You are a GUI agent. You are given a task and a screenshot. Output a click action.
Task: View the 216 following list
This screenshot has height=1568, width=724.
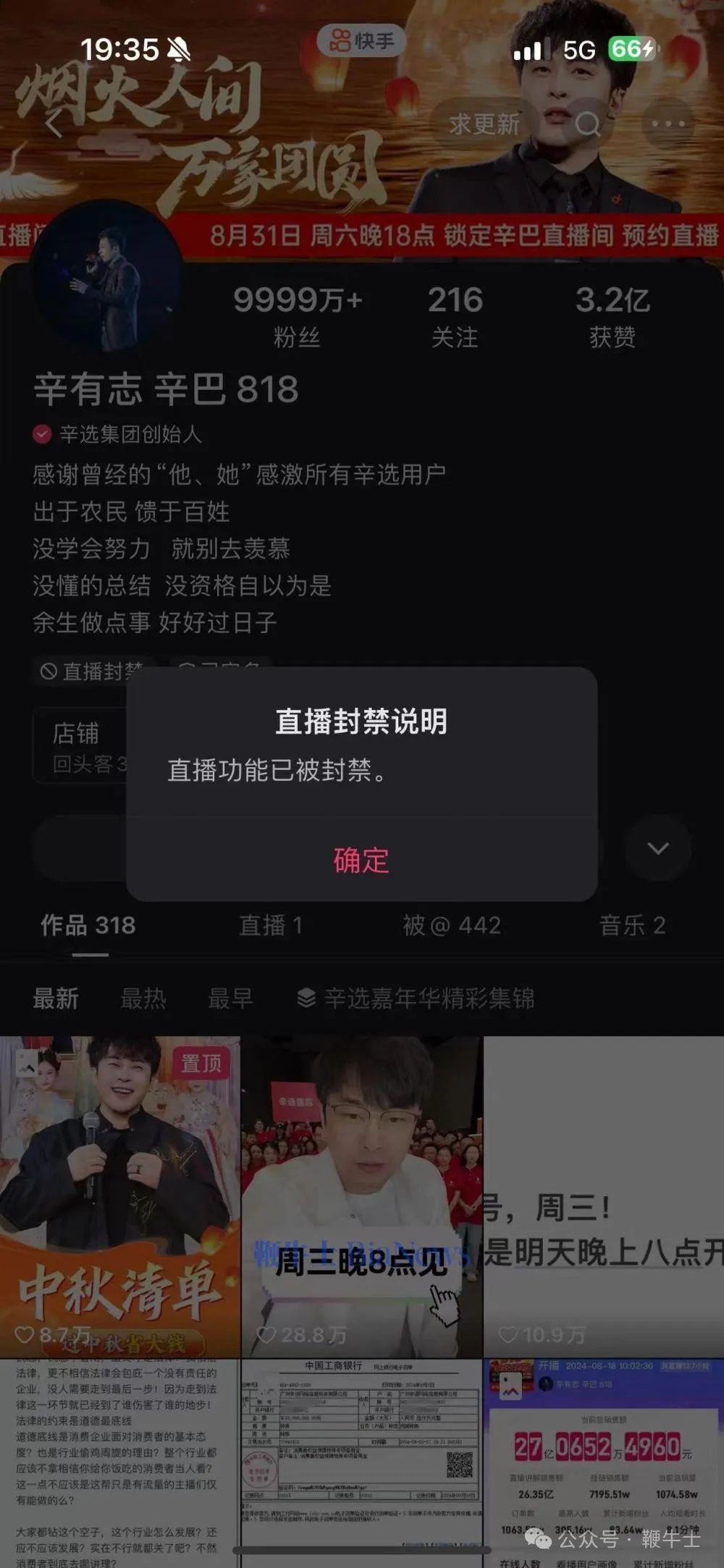[455, 316]
